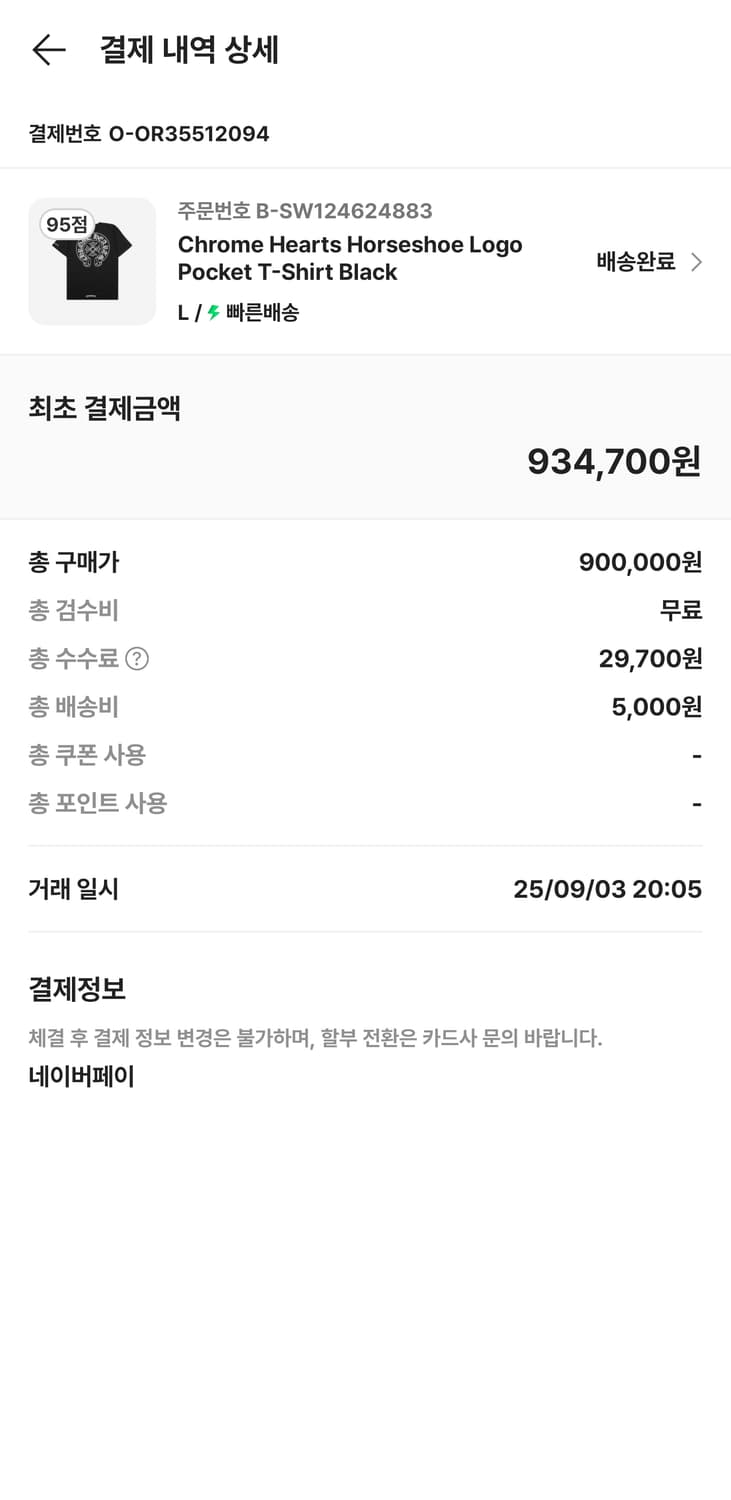Viewport: 731px width, 1500px height.
Task: Select the 결제 내역 상세 title
Action: (x=188, y=50)
